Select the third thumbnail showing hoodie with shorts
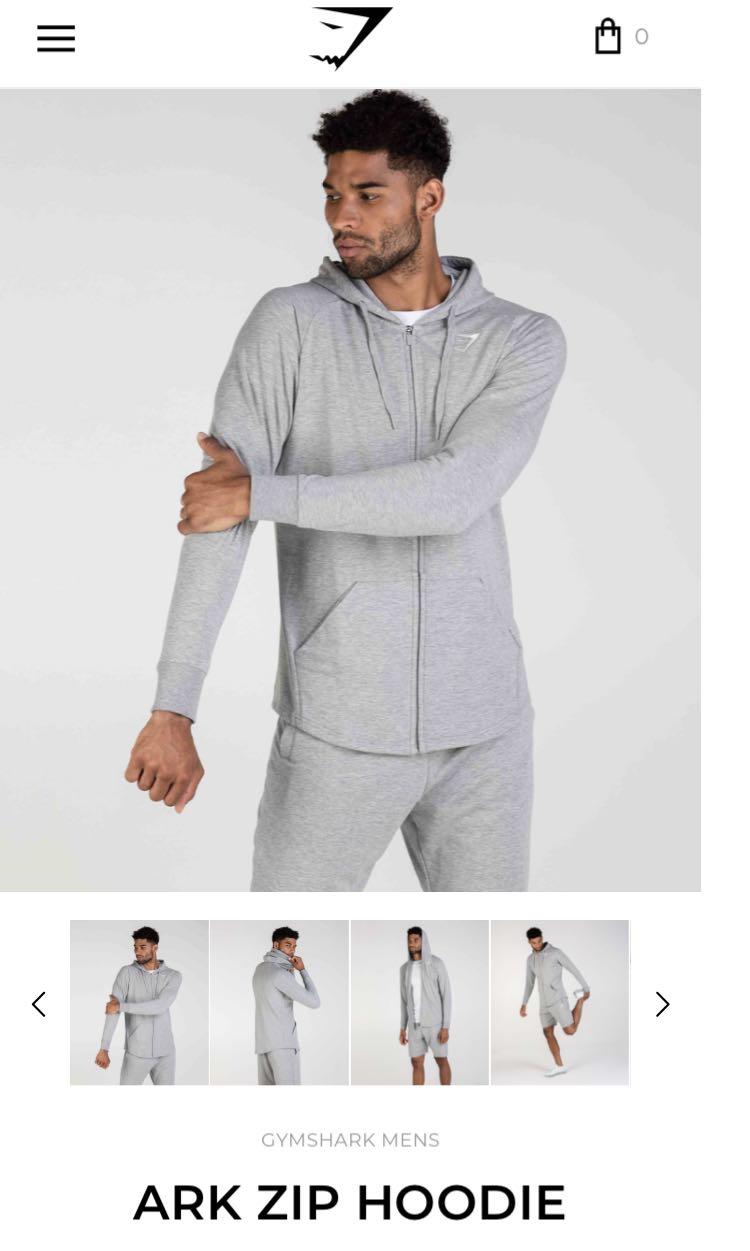750x1251 pixels. [x=419, y=1003]
